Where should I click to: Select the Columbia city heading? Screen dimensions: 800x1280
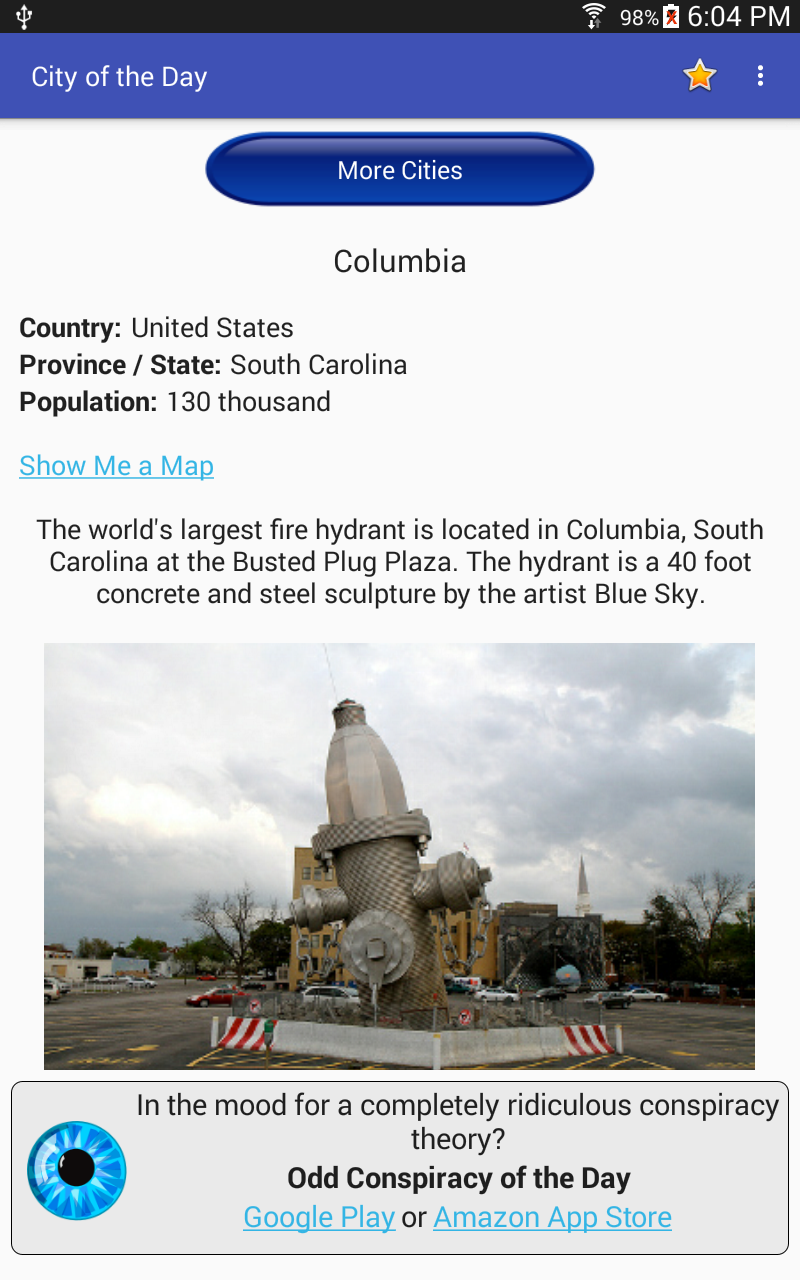(x=399, y=261)
